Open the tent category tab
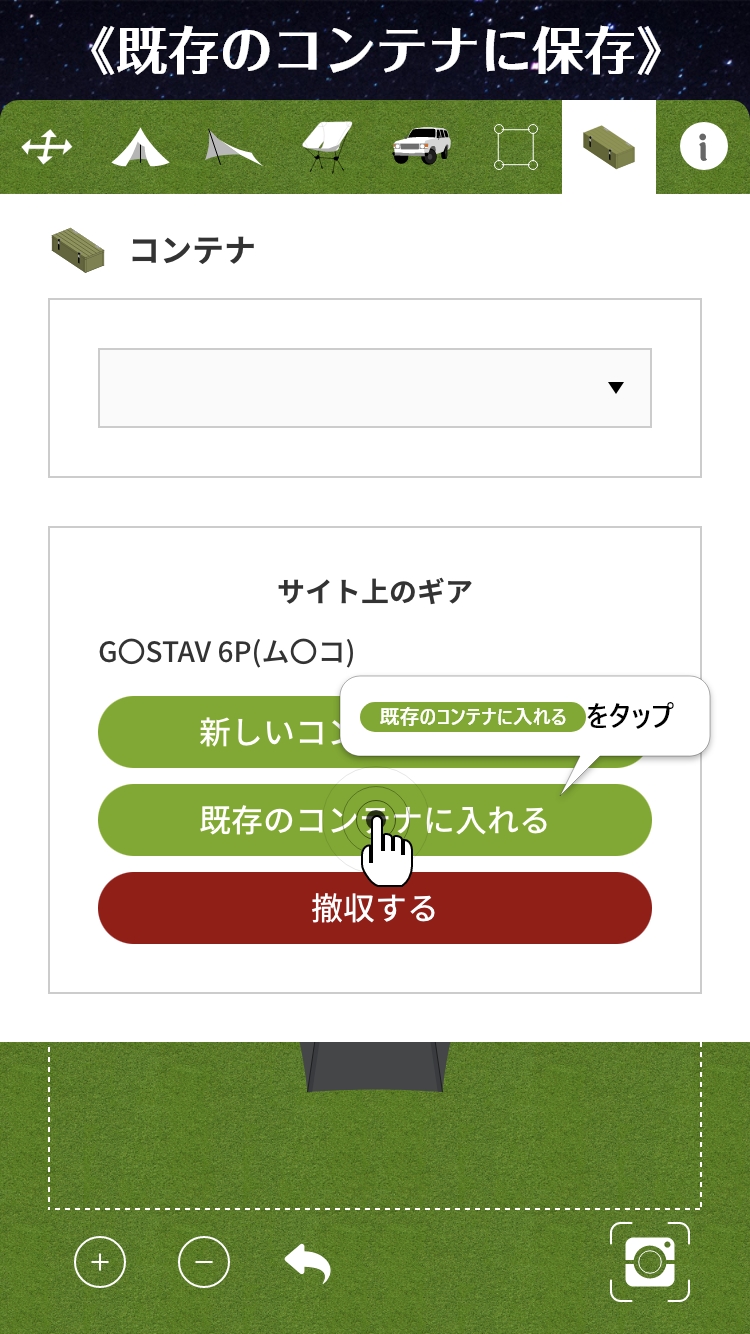The width and height of the screenshot is (750, 1334). point(140,148)
